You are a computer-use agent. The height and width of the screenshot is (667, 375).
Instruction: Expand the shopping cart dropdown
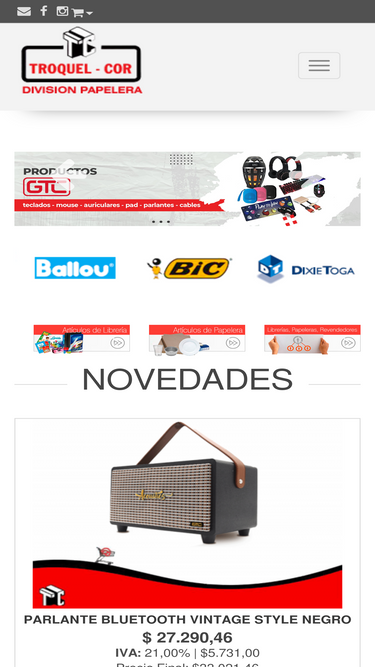[82, 13]
